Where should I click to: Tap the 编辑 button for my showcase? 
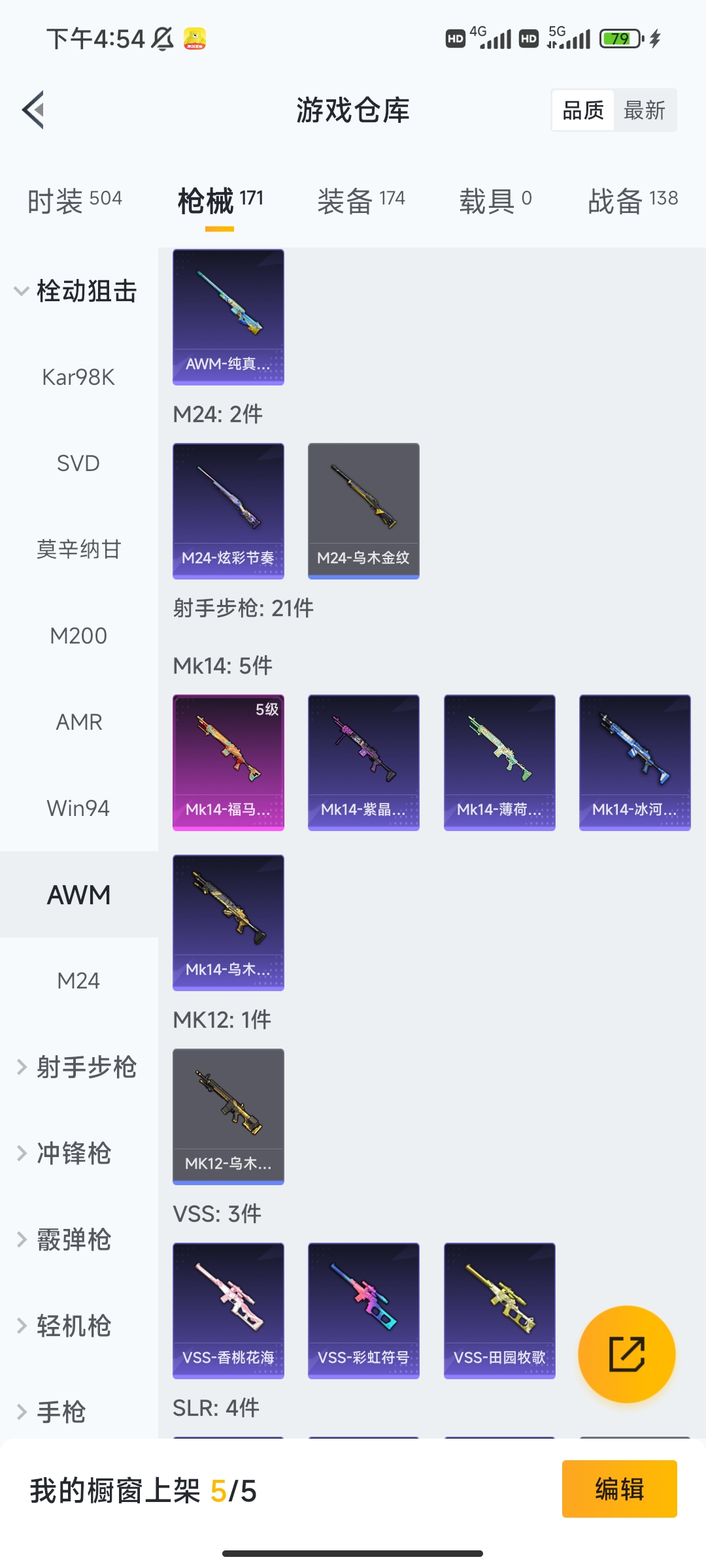[619, 1489]
